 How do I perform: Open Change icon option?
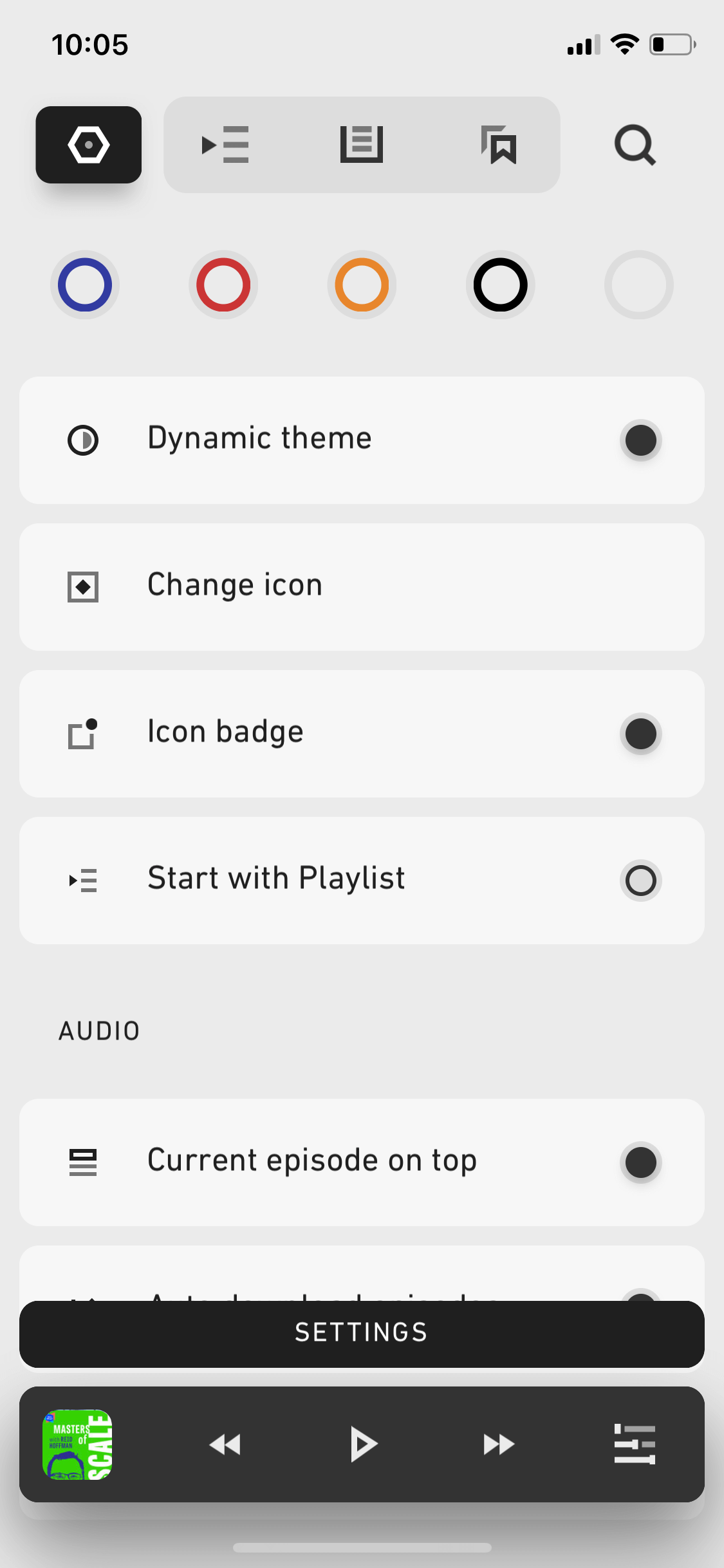coord(362,587)
